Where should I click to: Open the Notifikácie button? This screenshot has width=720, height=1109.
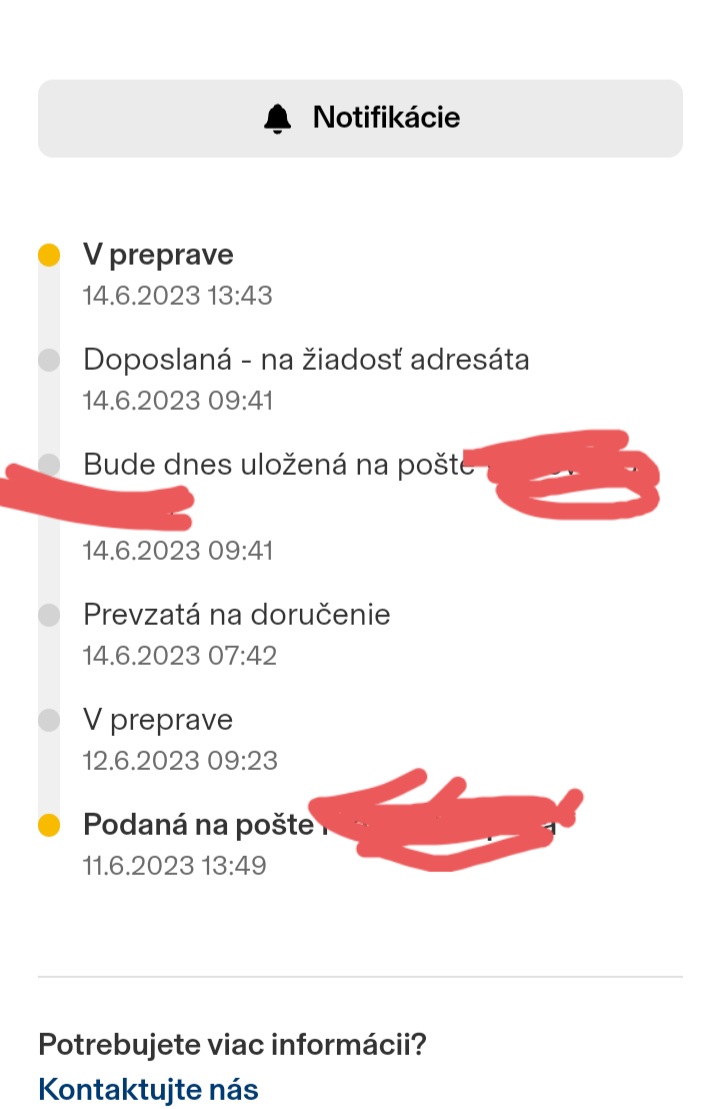pos(360,118)
